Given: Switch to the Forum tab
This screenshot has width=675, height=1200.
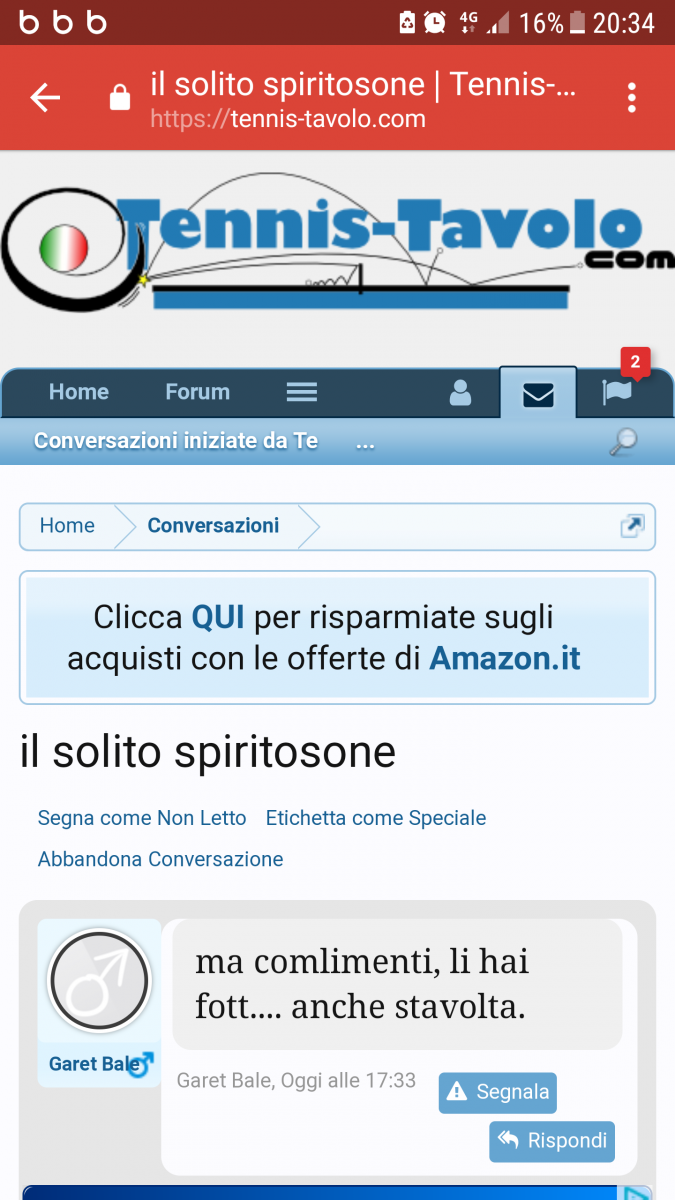Looking at the screenshot, I should coord(197,392).
